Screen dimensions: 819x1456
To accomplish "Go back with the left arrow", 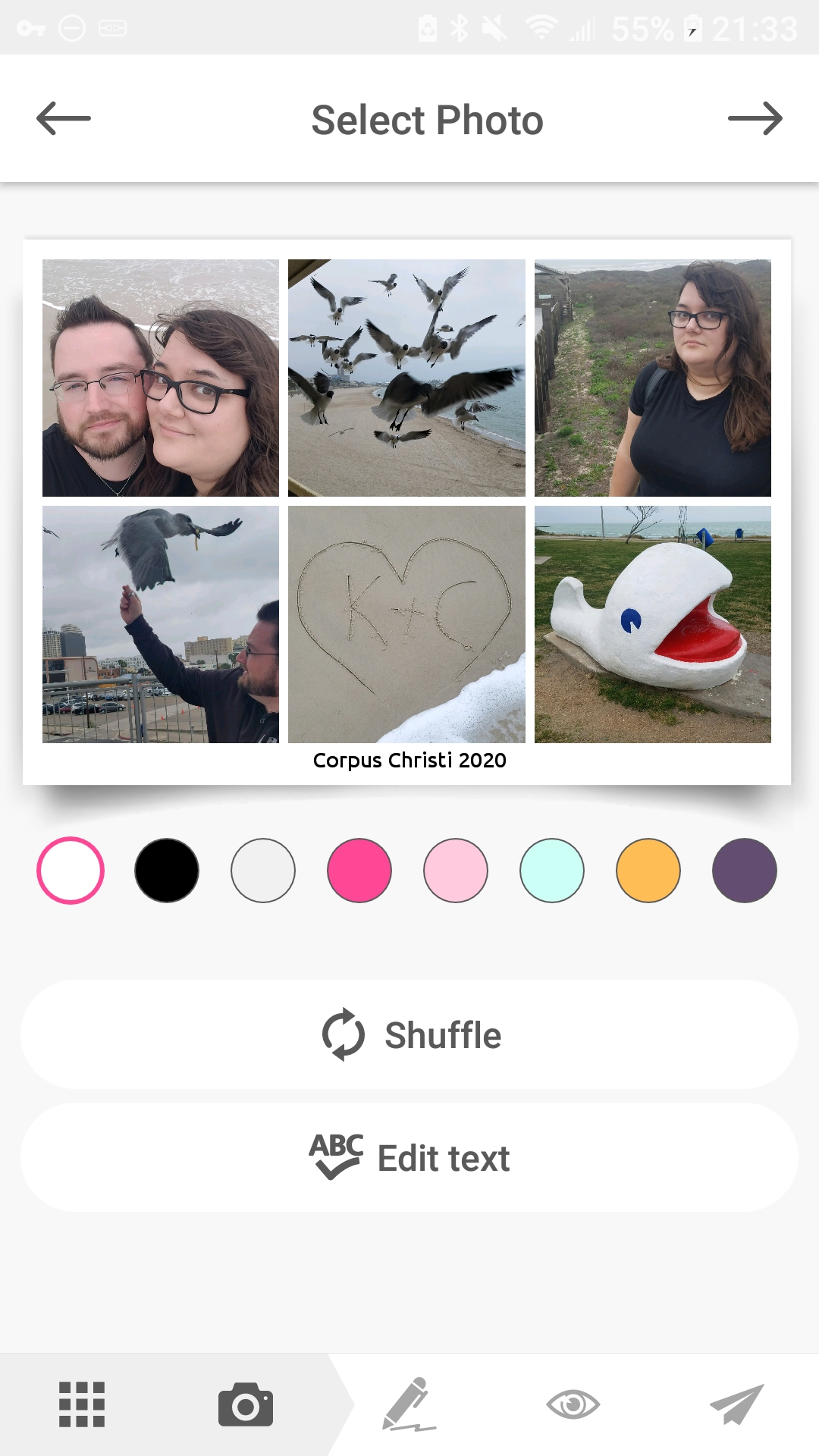I will point(64,118).
